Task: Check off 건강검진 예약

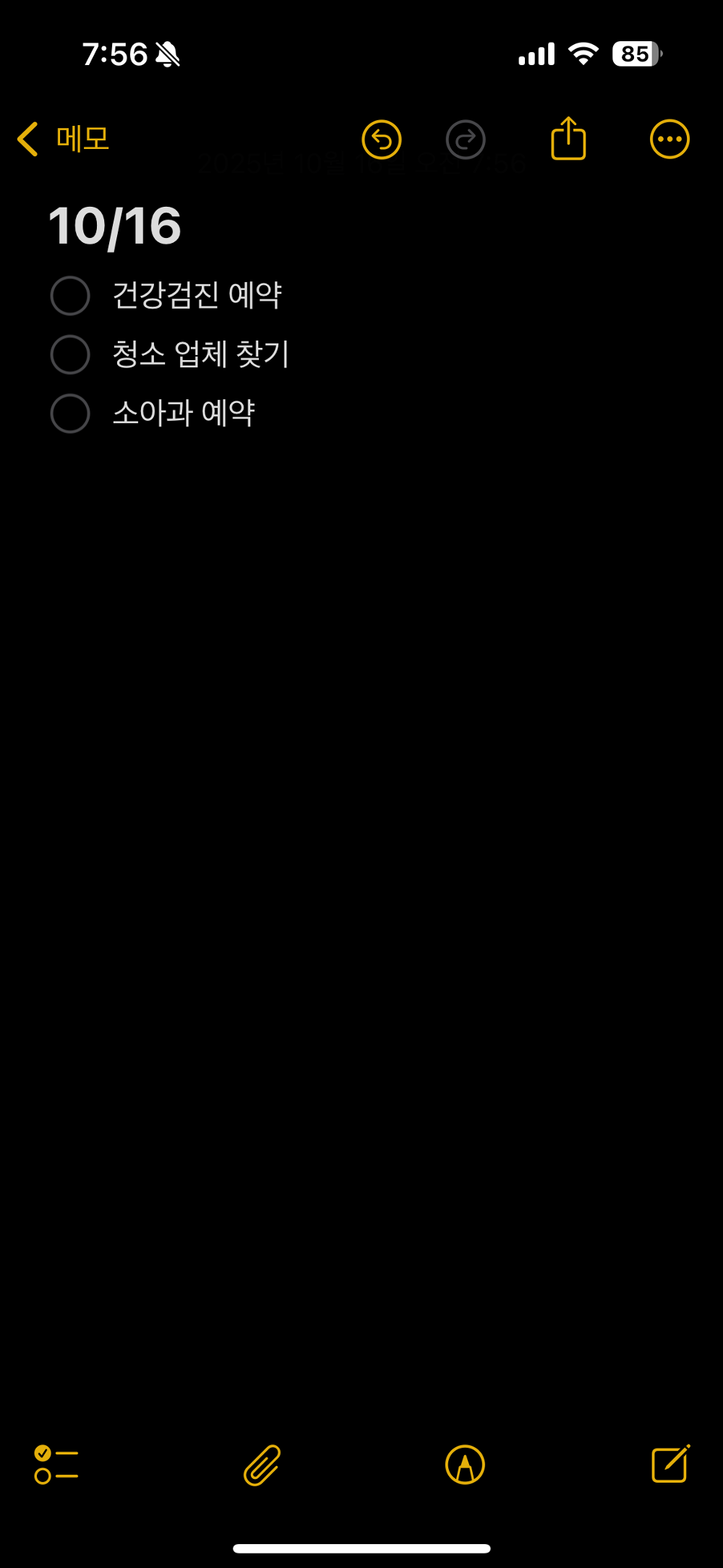Action: pos(70,296)
